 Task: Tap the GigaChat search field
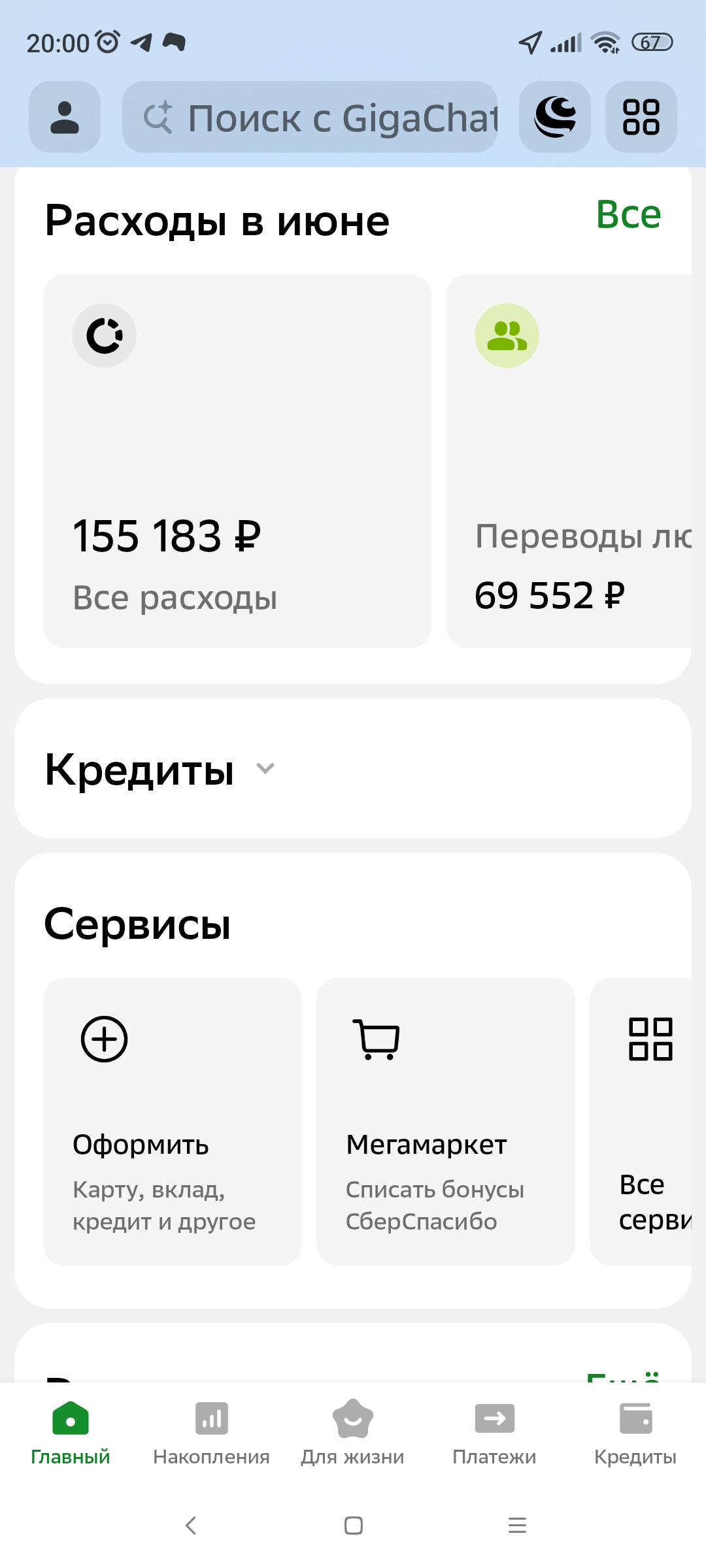point(310,117)
